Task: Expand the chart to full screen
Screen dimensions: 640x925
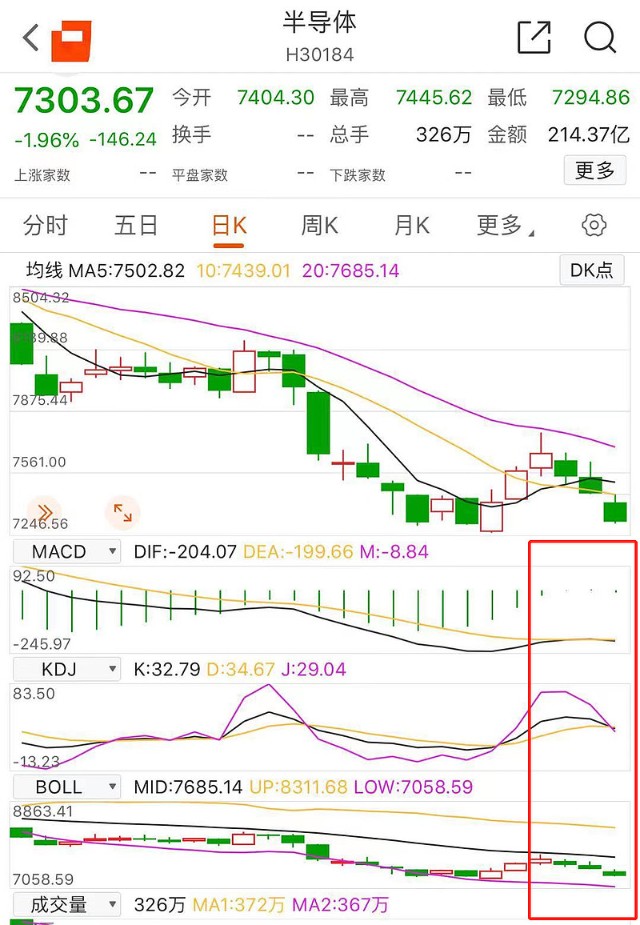Action: pos(122,513)
